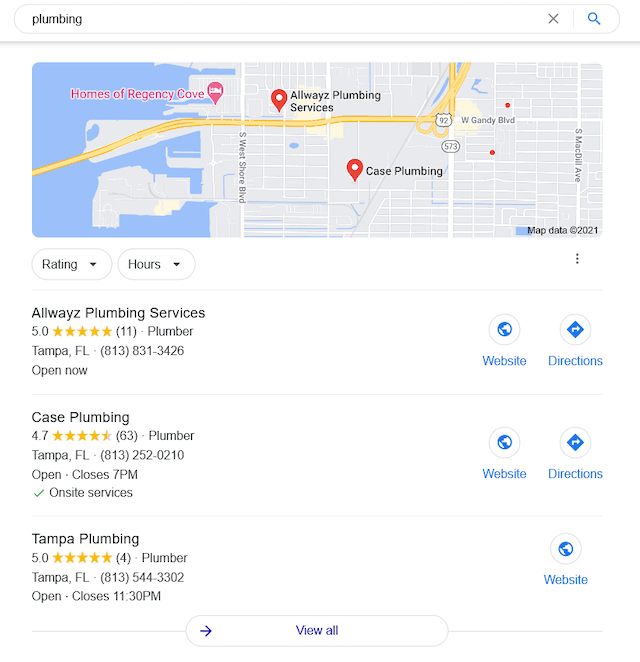Viewport: 640px width, 662px height.
Task: Expand the Rating filter dropdown
Action: click(x=70, y=264)
